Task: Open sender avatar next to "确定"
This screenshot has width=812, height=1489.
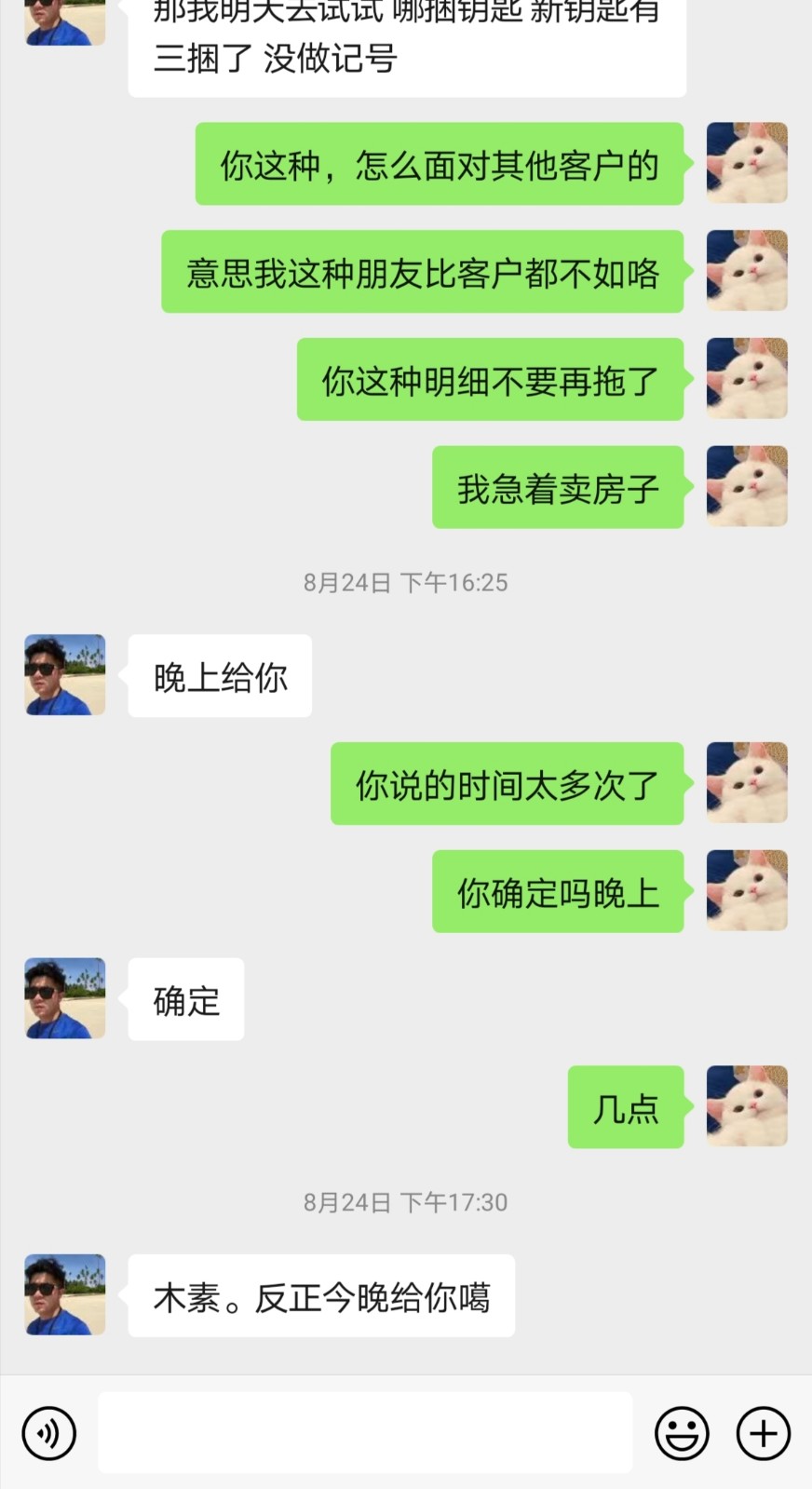Action: click(x=65, y=998)
